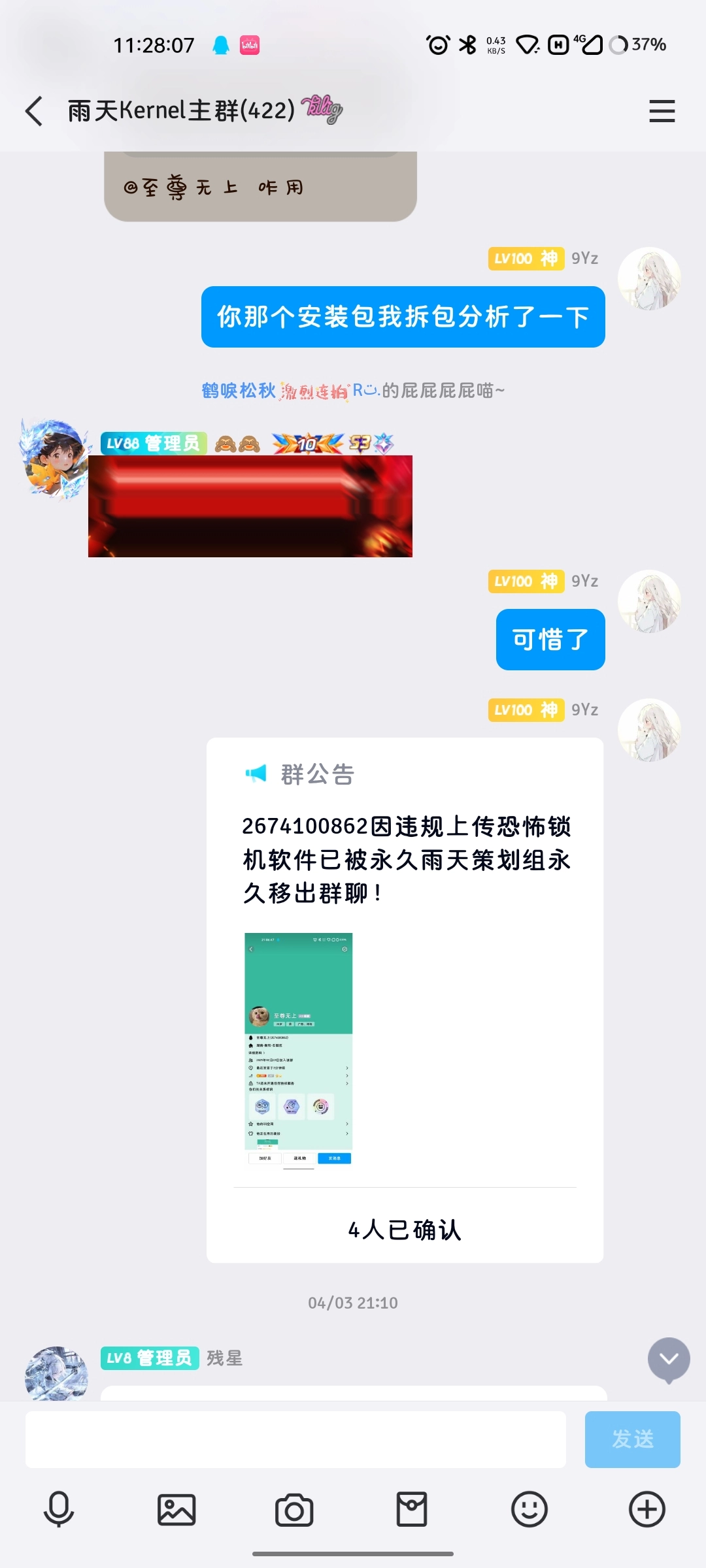Start voice input with the microphone icon
Viewport: 706px width, 1568px height.
tap(59, 1509)
